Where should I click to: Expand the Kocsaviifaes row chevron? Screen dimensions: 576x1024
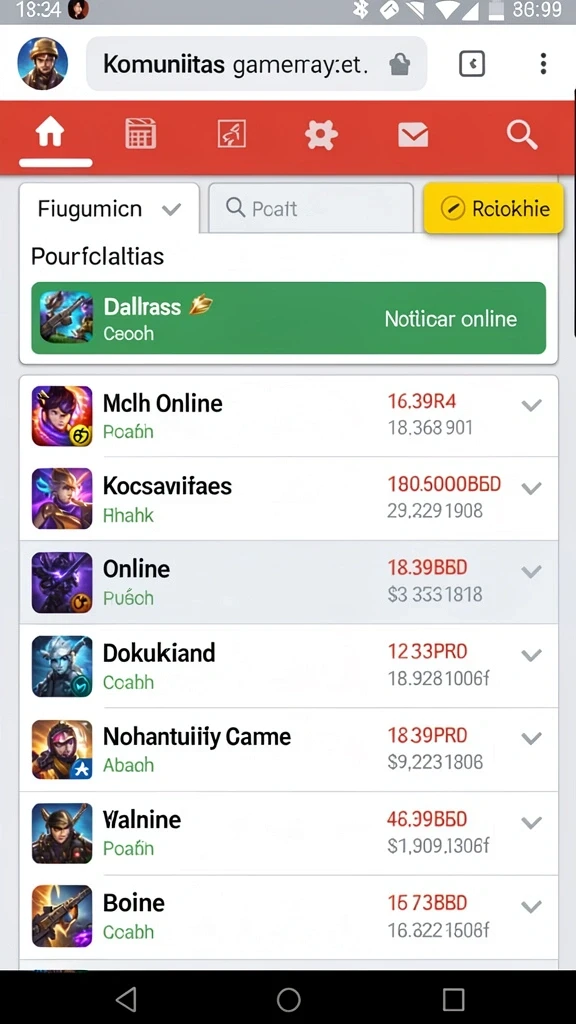point(532,488)
